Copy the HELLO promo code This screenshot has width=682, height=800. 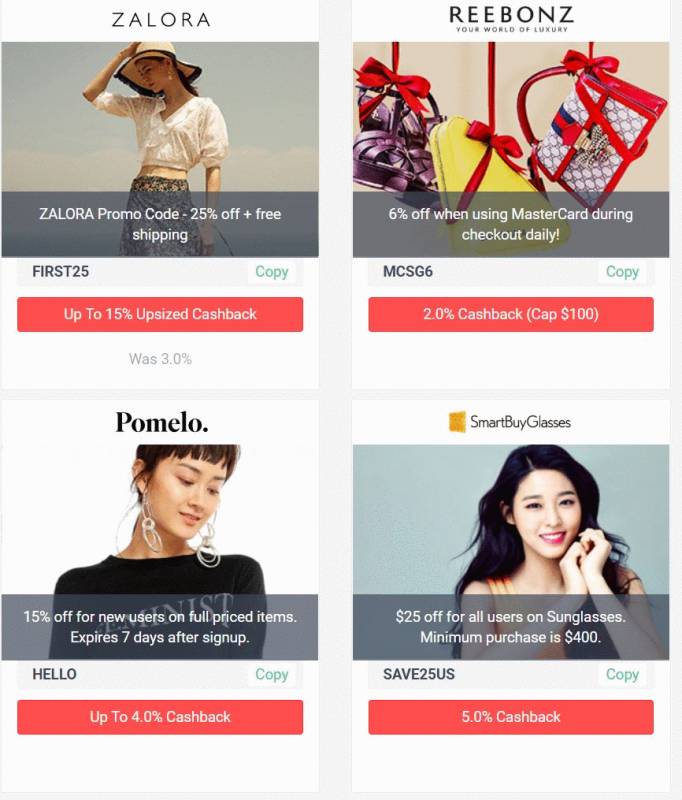[271, 675]
